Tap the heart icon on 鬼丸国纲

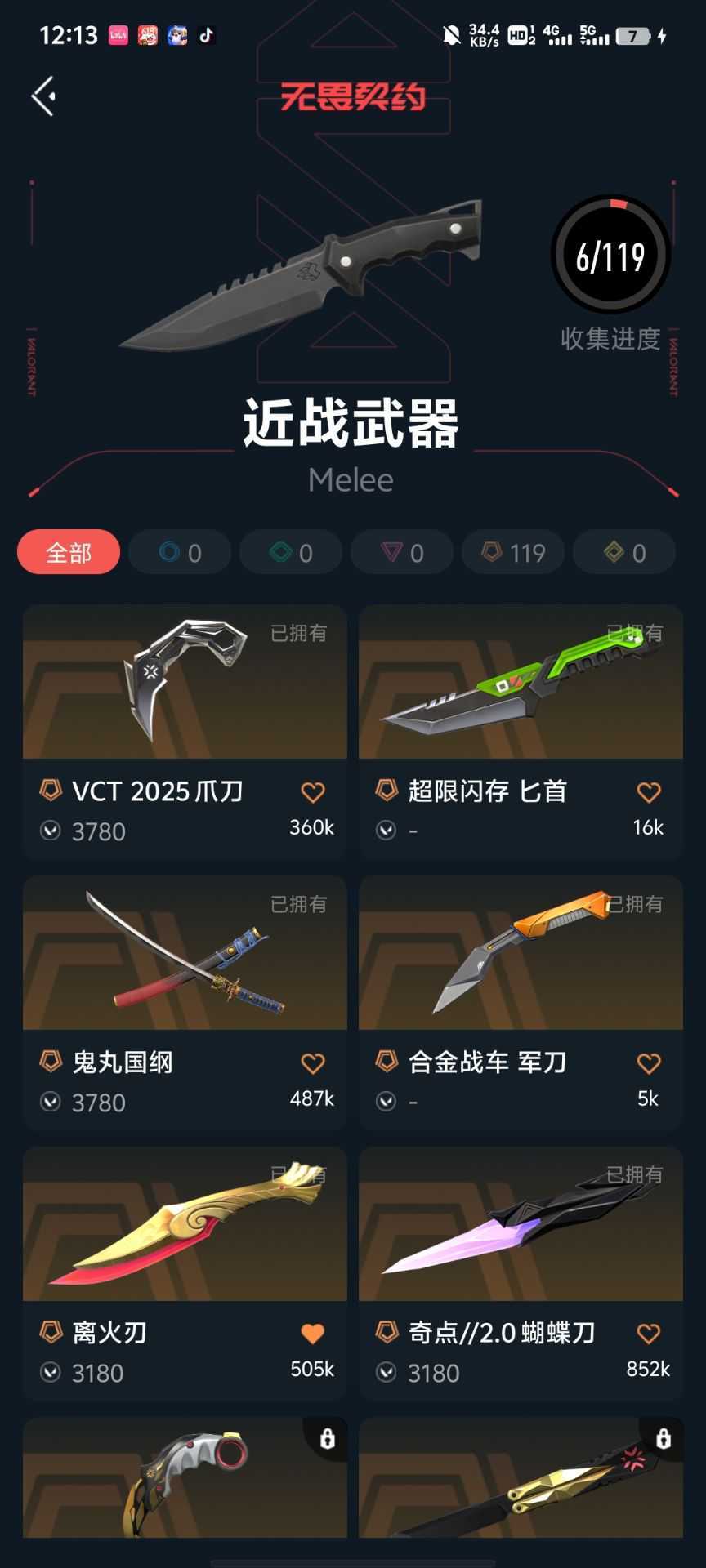click(313, 1063)
